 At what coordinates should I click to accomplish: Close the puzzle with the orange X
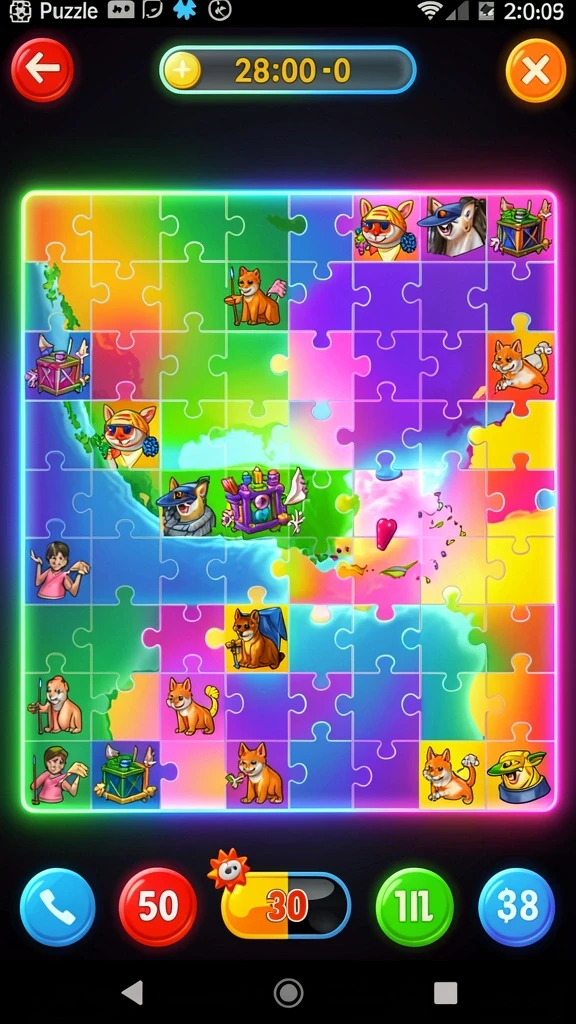[536, 70]
